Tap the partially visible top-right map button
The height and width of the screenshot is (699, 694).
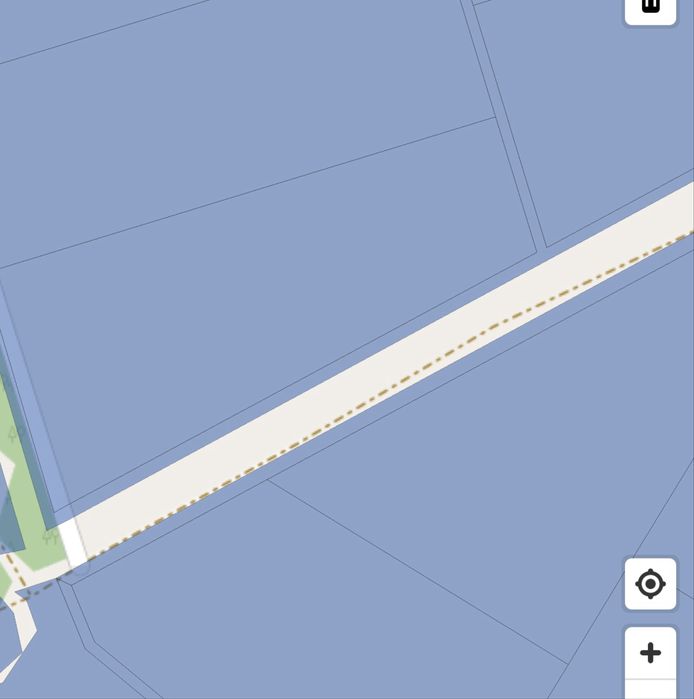click(x=650, y=8)
